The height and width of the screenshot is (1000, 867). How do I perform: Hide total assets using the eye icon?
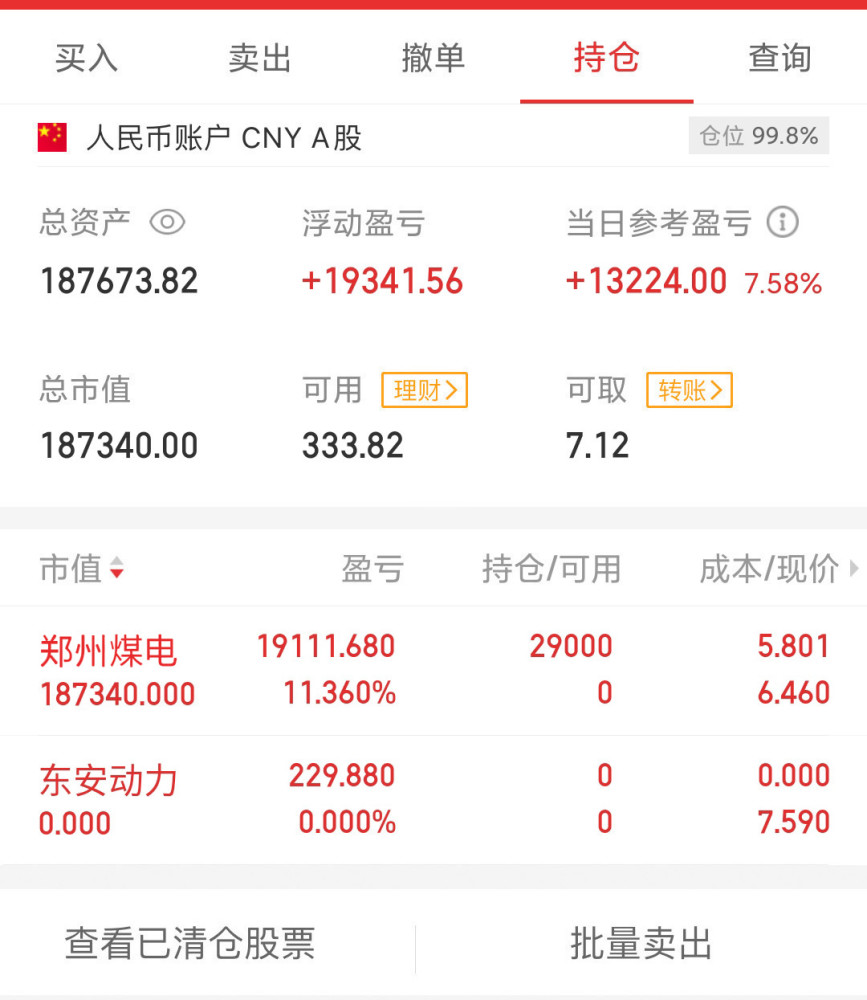tap(166, 223)
